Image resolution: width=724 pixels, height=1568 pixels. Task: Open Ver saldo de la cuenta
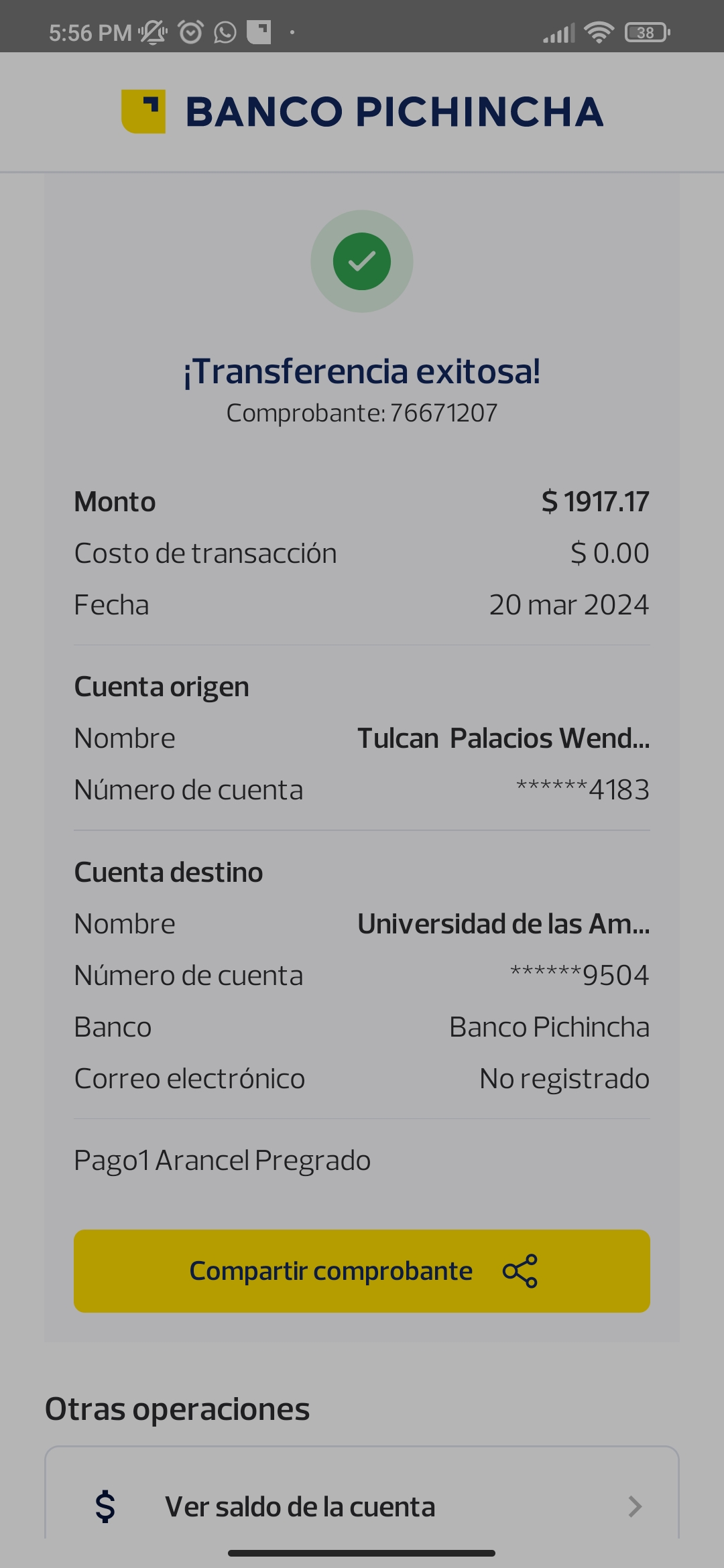362,1506
